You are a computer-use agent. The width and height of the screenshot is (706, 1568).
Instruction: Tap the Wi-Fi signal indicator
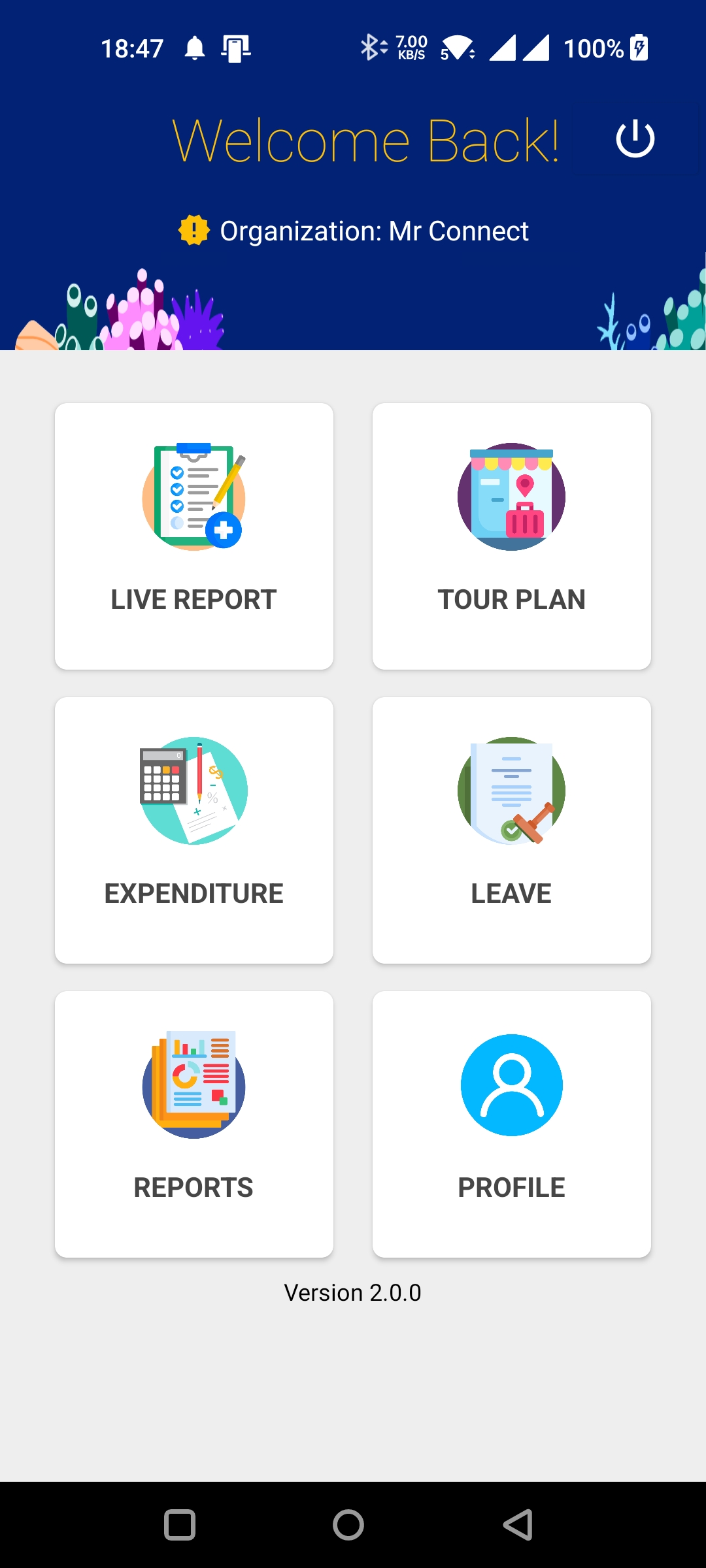click(x=458, y=47)
